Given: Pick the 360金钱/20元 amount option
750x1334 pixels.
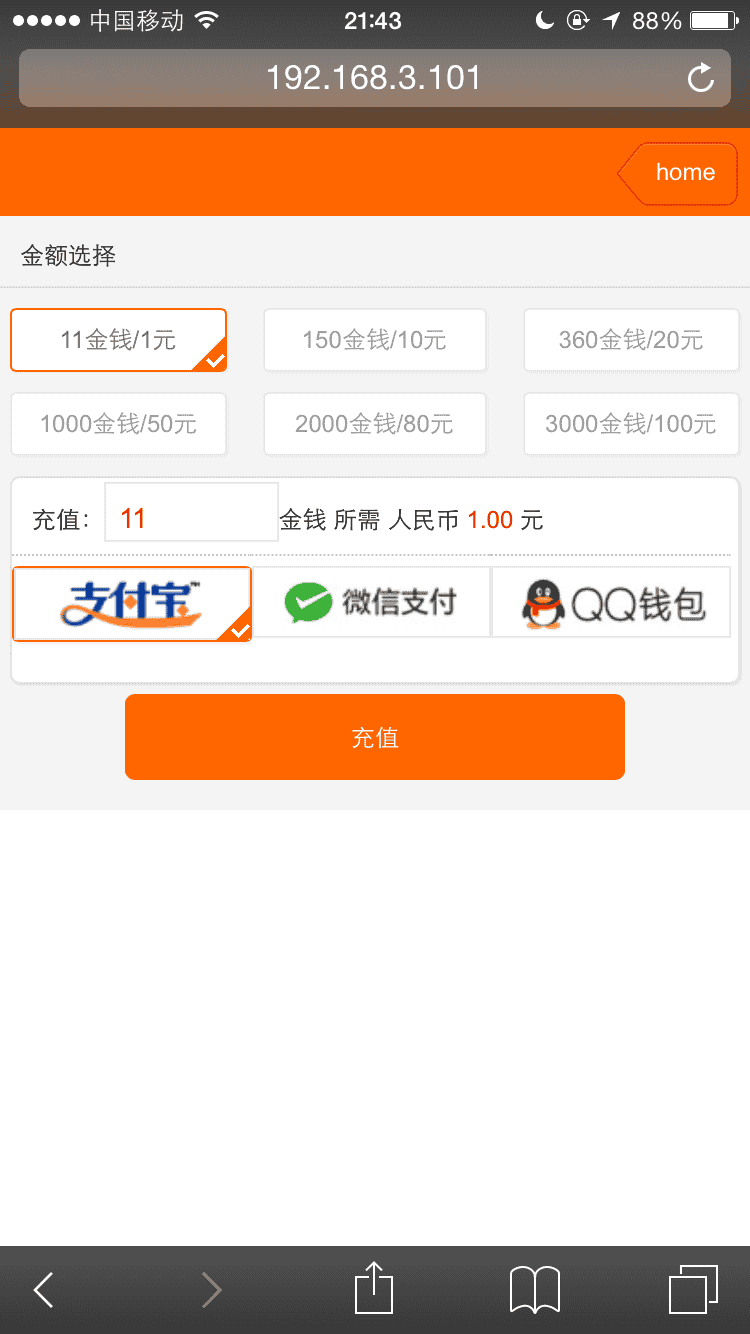Looking at the screenshot, I should point(631,340).
